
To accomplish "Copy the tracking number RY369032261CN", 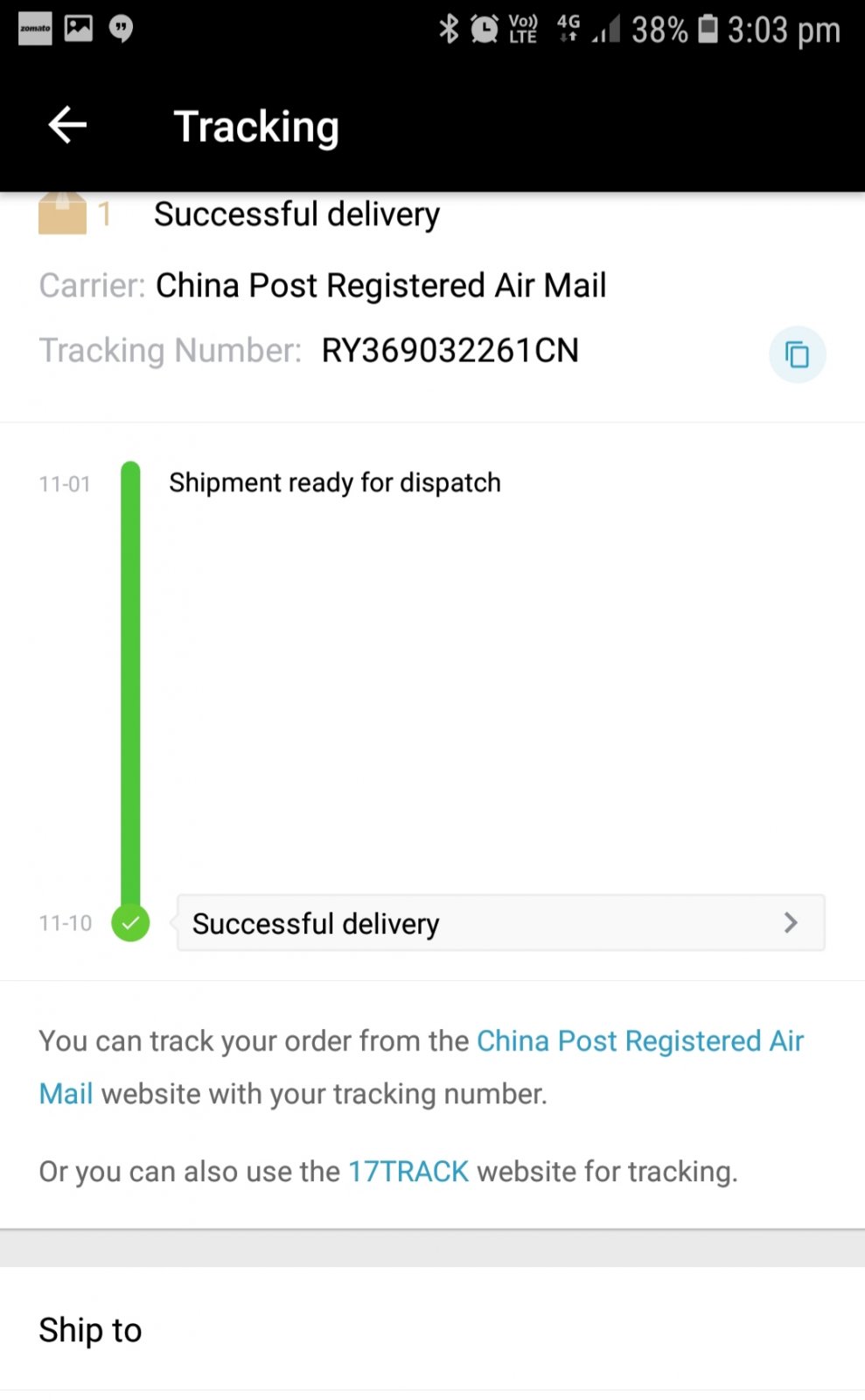I will tap(797, 354).
